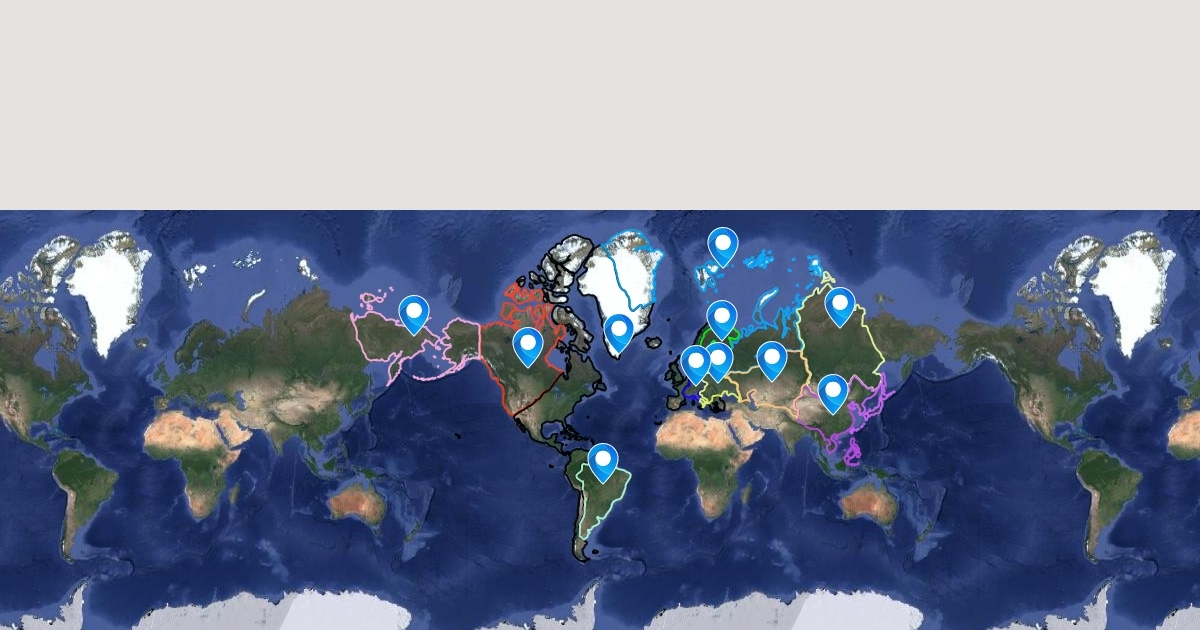1200x630 pixels.
Task: Tap the map pin over Greenland
Action: (x=619, y=331)
